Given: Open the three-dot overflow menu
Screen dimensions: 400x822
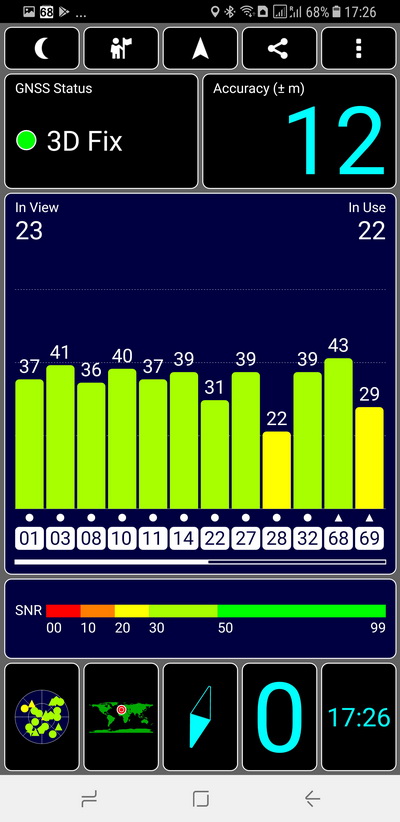Looking at the screenshot, I should tap(359, 48).
